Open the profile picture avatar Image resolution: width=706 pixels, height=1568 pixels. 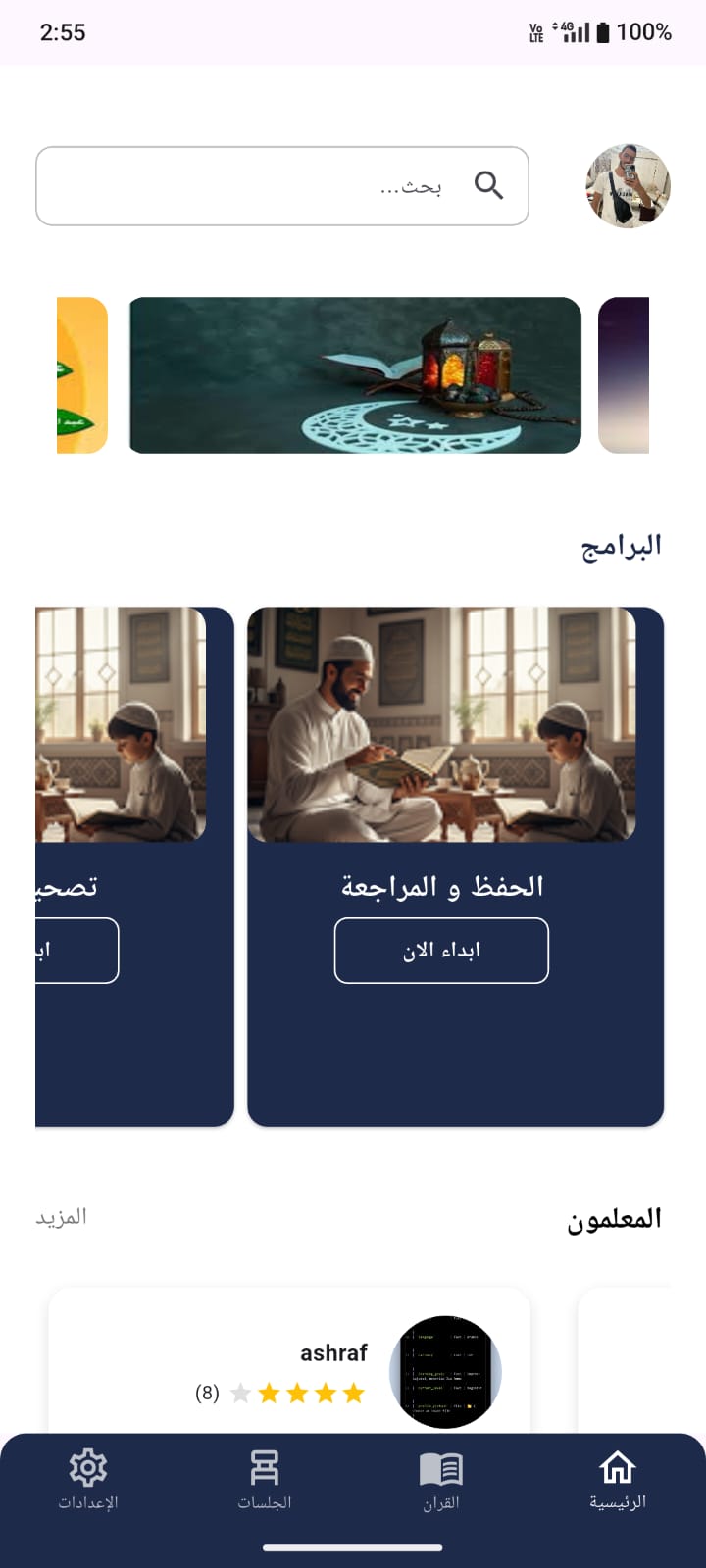(x=628, y=186)
